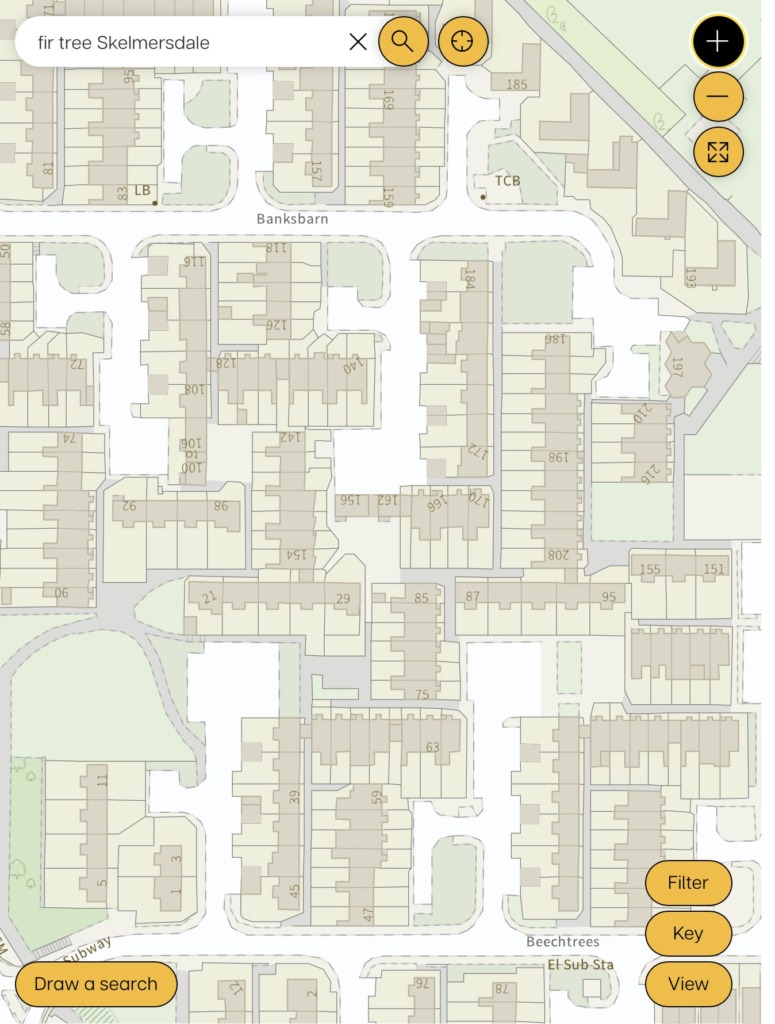Open the View options
The image size is (775, 1024).
coord(688,984)
